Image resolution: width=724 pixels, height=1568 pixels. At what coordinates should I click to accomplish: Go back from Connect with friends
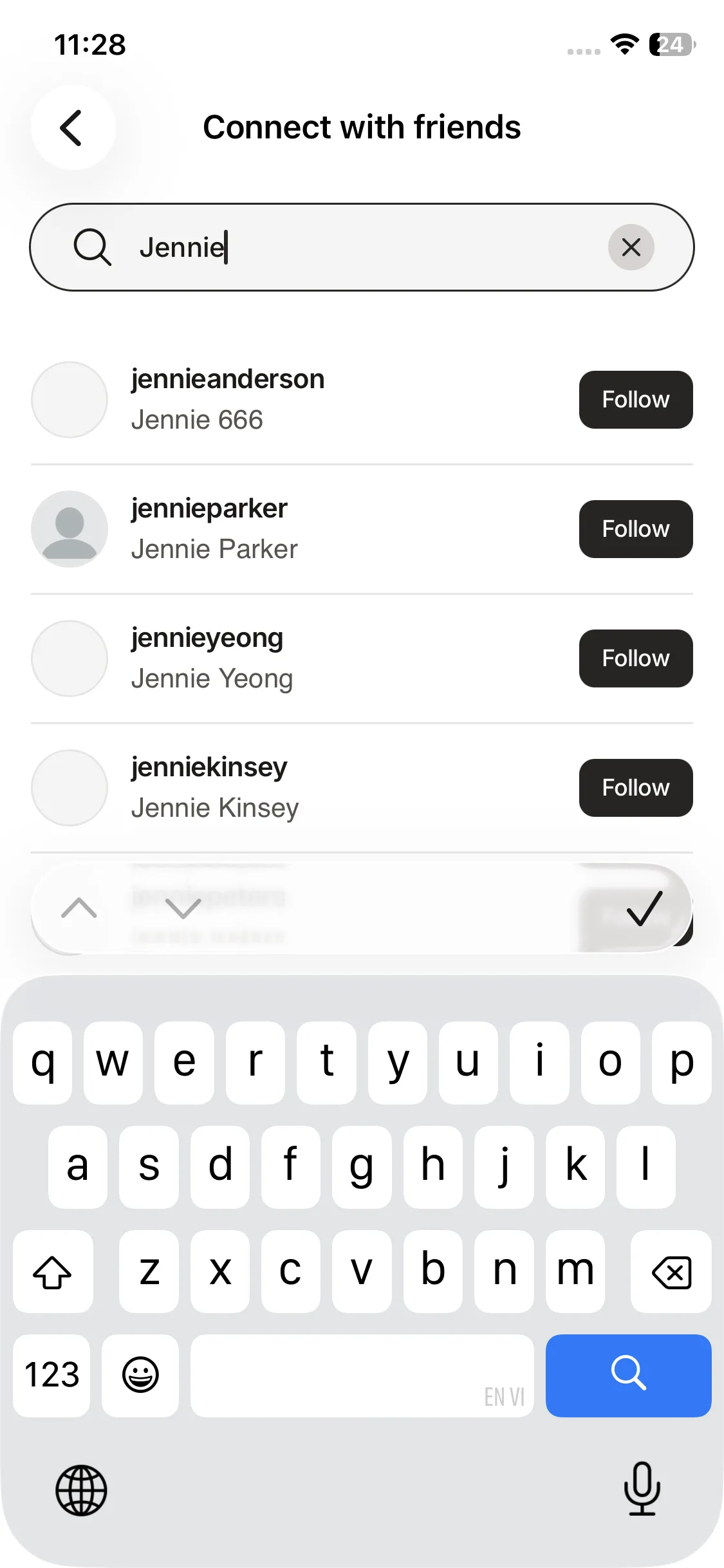[73, 127]
